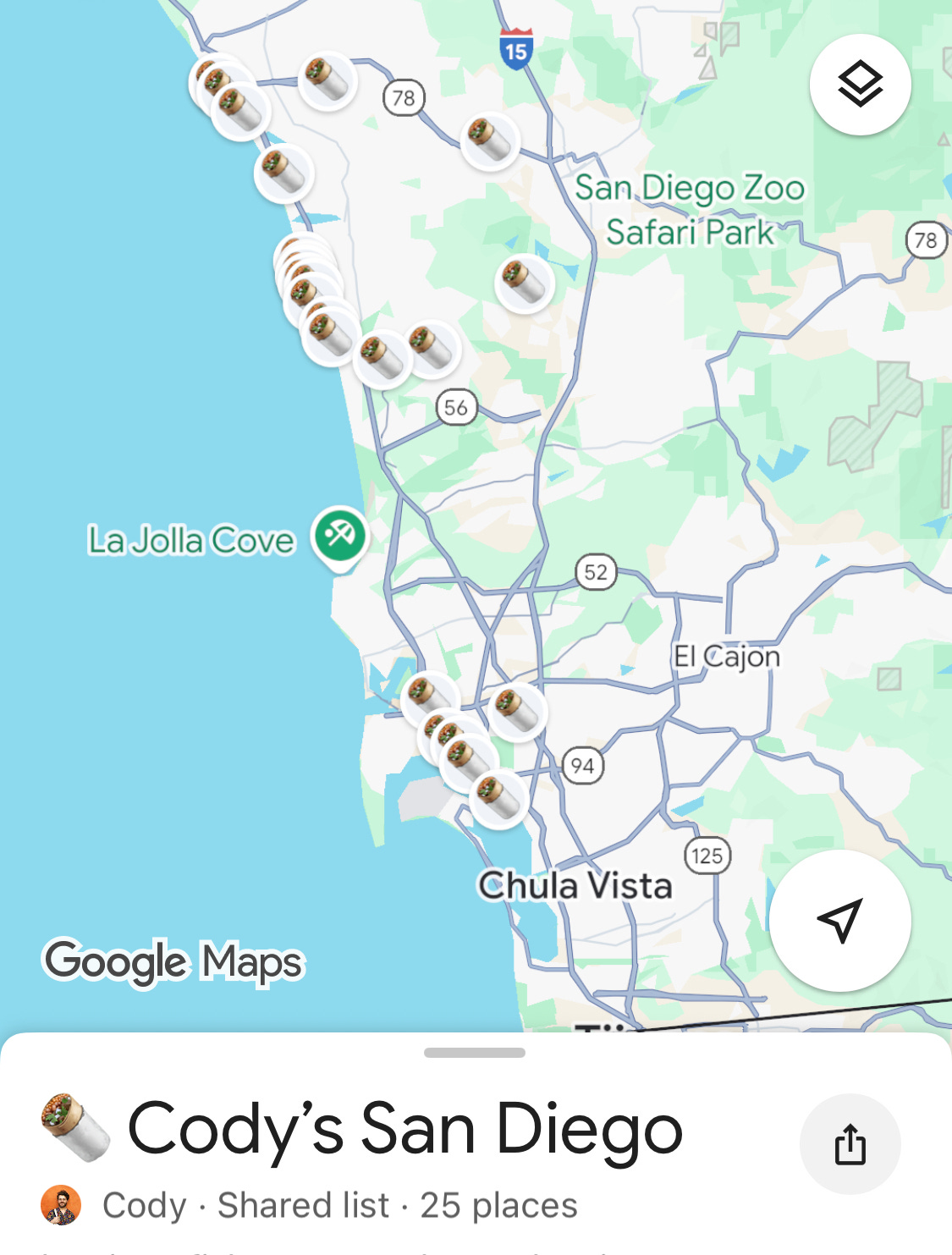Image resolution: width=952 pixels, height=1255 pixels.
Task: Share Cody's San Diego list
Action: click(x=850, y=1144)
